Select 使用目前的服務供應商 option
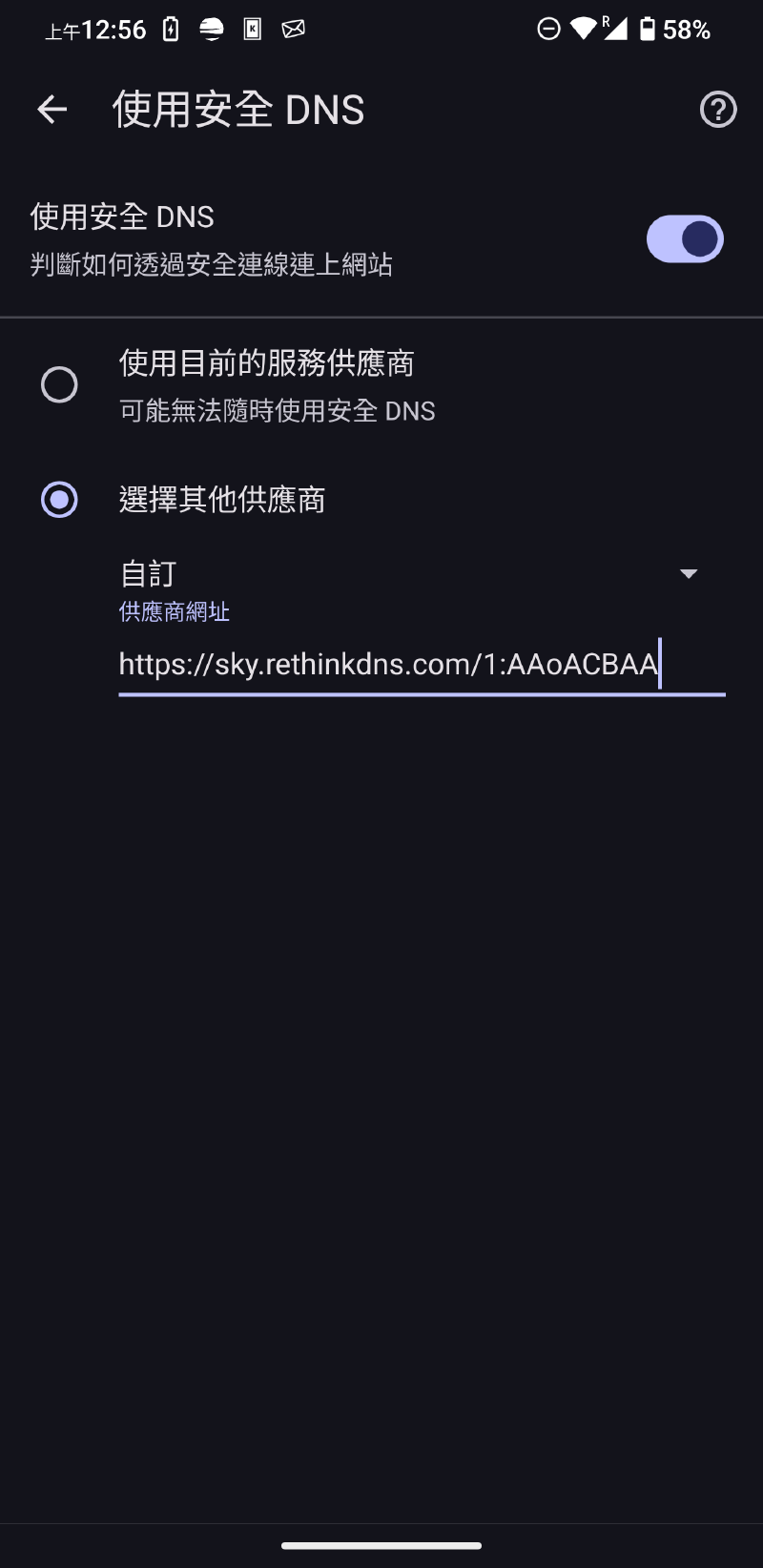This screenshot has width=763, height=1568. coord(59,385)
